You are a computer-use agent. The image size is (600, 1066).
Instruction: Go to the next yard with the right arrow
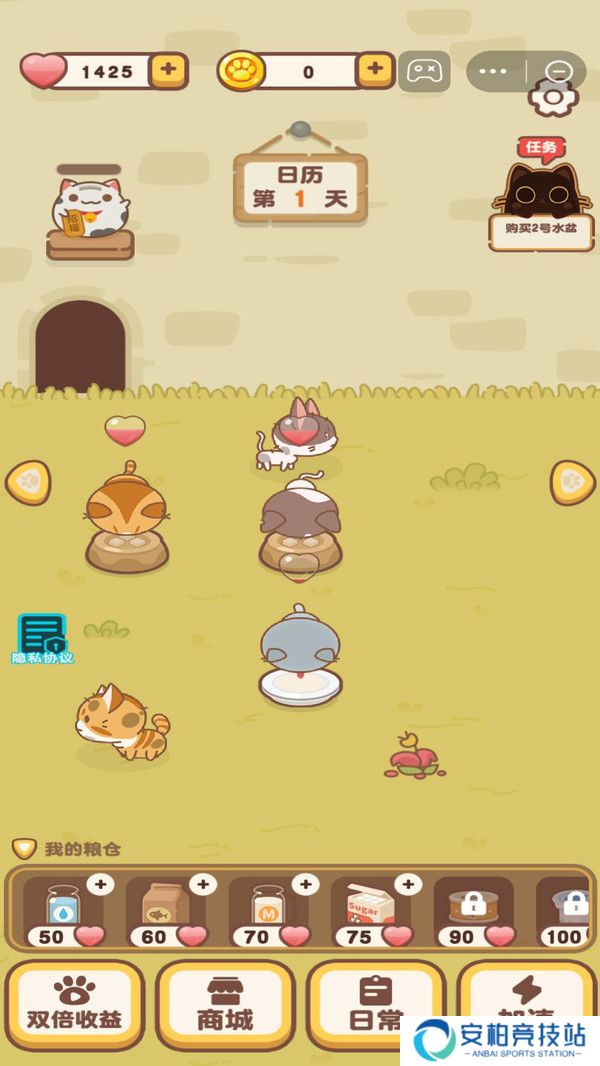pyautogui.click(x=572, y=483)
